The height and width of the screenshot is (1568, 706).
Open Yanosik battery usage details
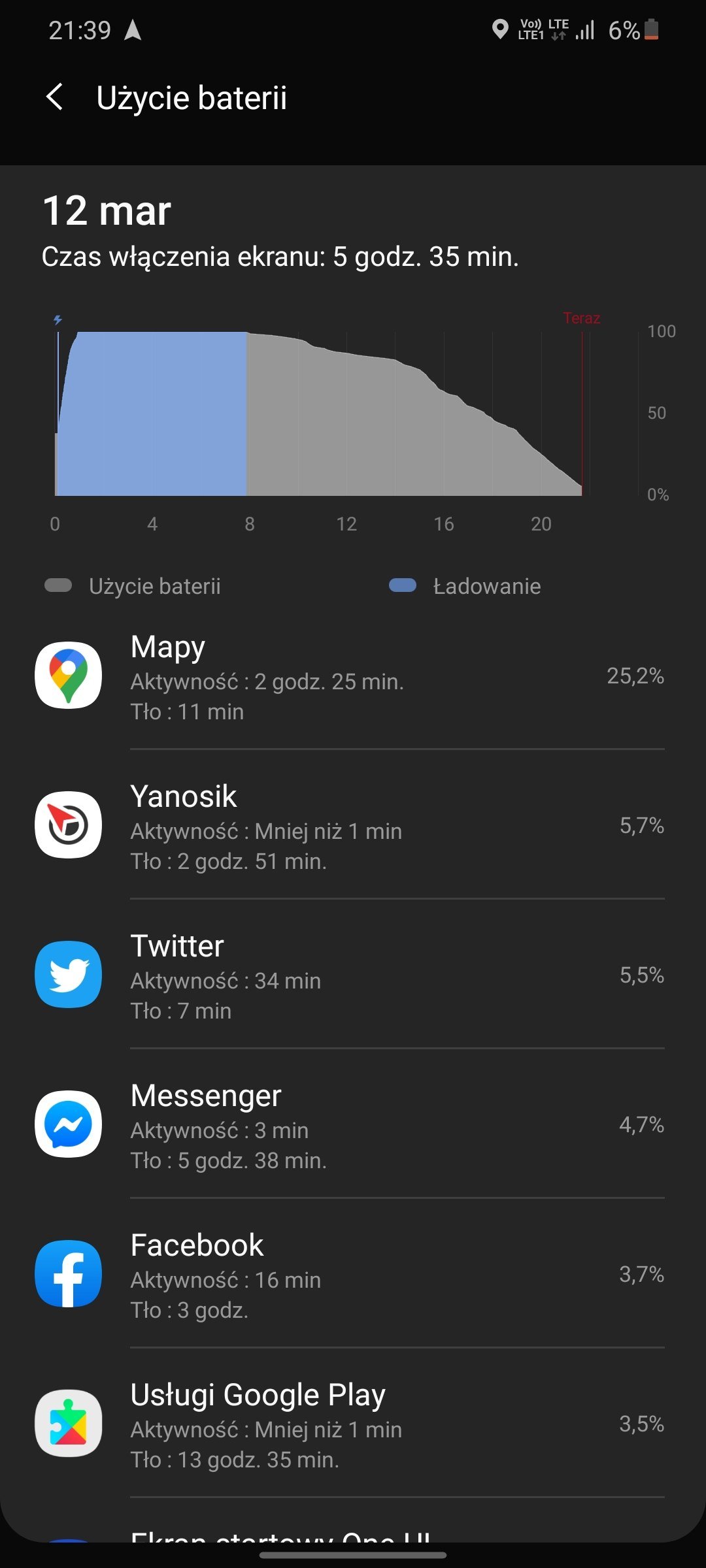point(353,825)
